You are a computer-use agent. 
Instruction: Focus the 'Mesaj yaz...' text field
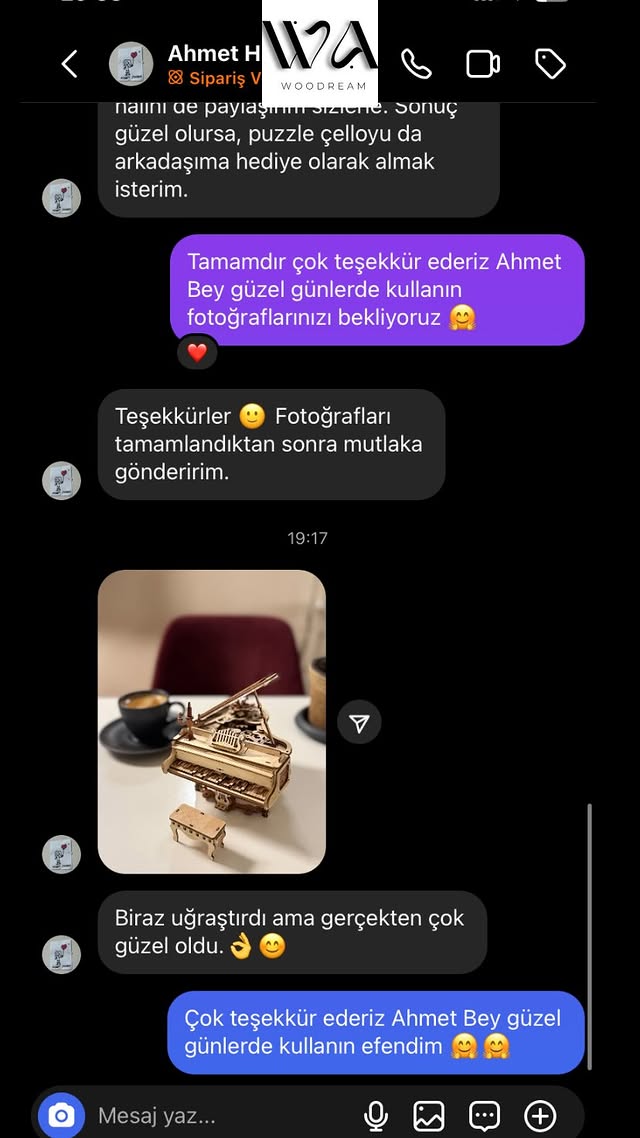(x=220, y=1115)
